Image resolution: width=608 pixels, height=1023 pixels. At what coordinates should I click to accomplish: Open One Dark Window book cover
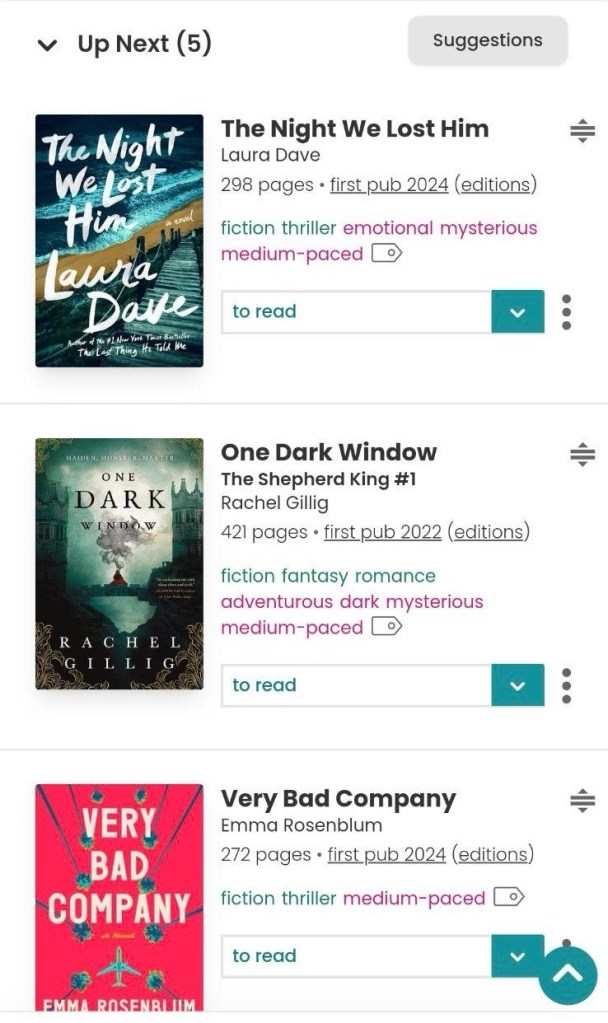point(119,563)
